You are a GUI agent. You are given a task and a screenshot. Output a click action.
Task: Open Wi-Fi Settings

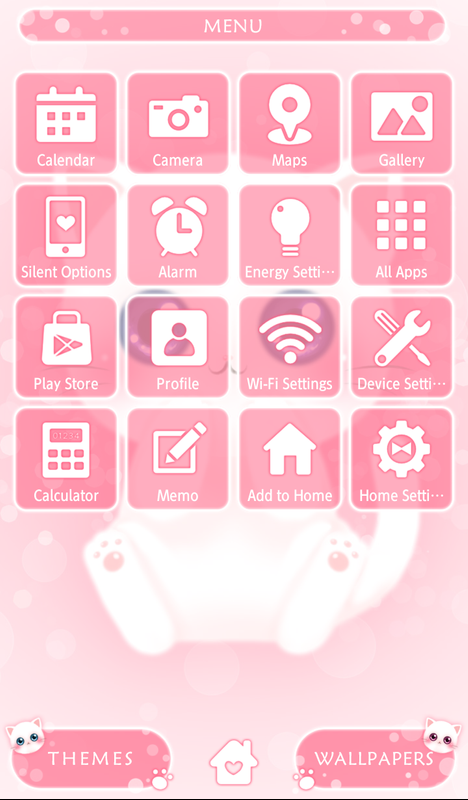click(x=290, y=347)
